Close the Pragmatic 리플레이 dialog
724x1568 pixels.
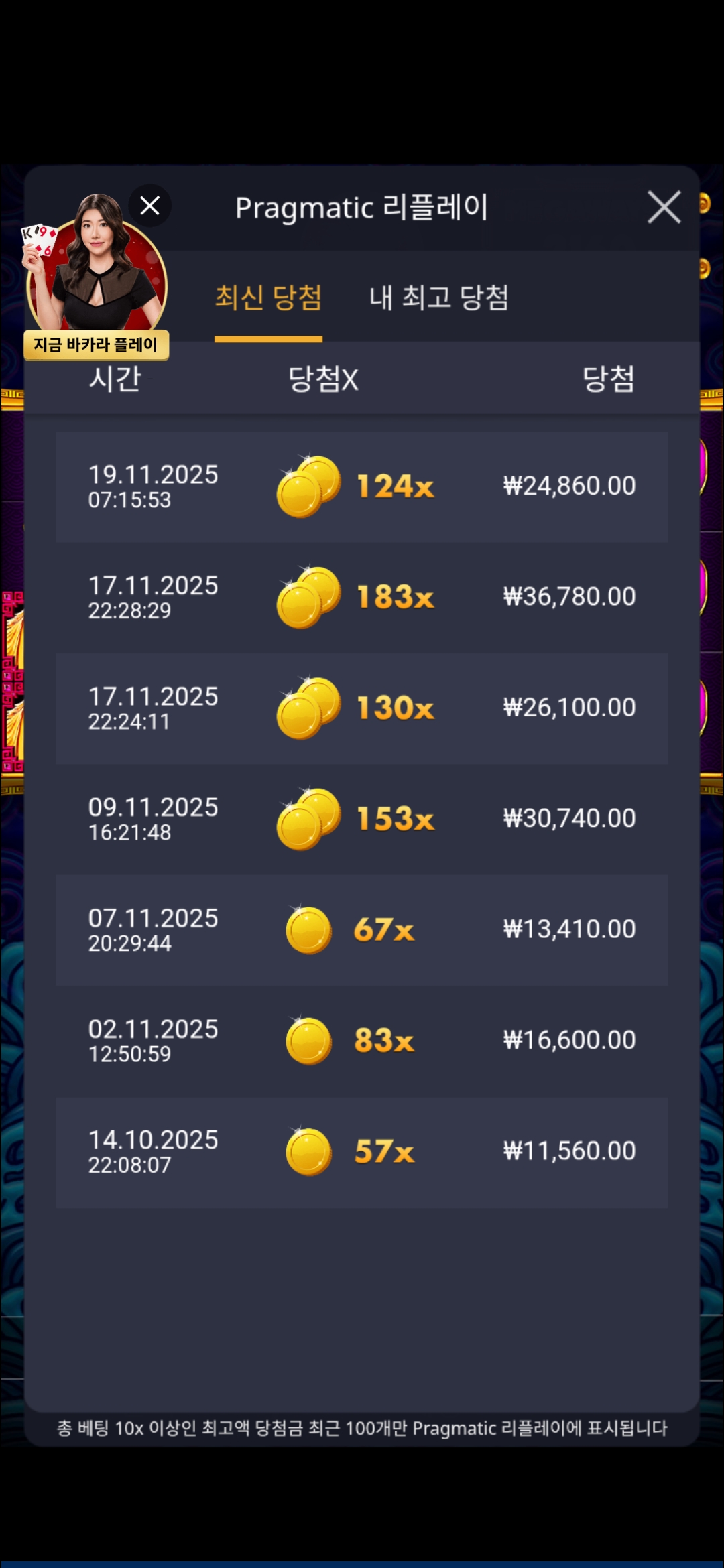(x=664, y=207)
